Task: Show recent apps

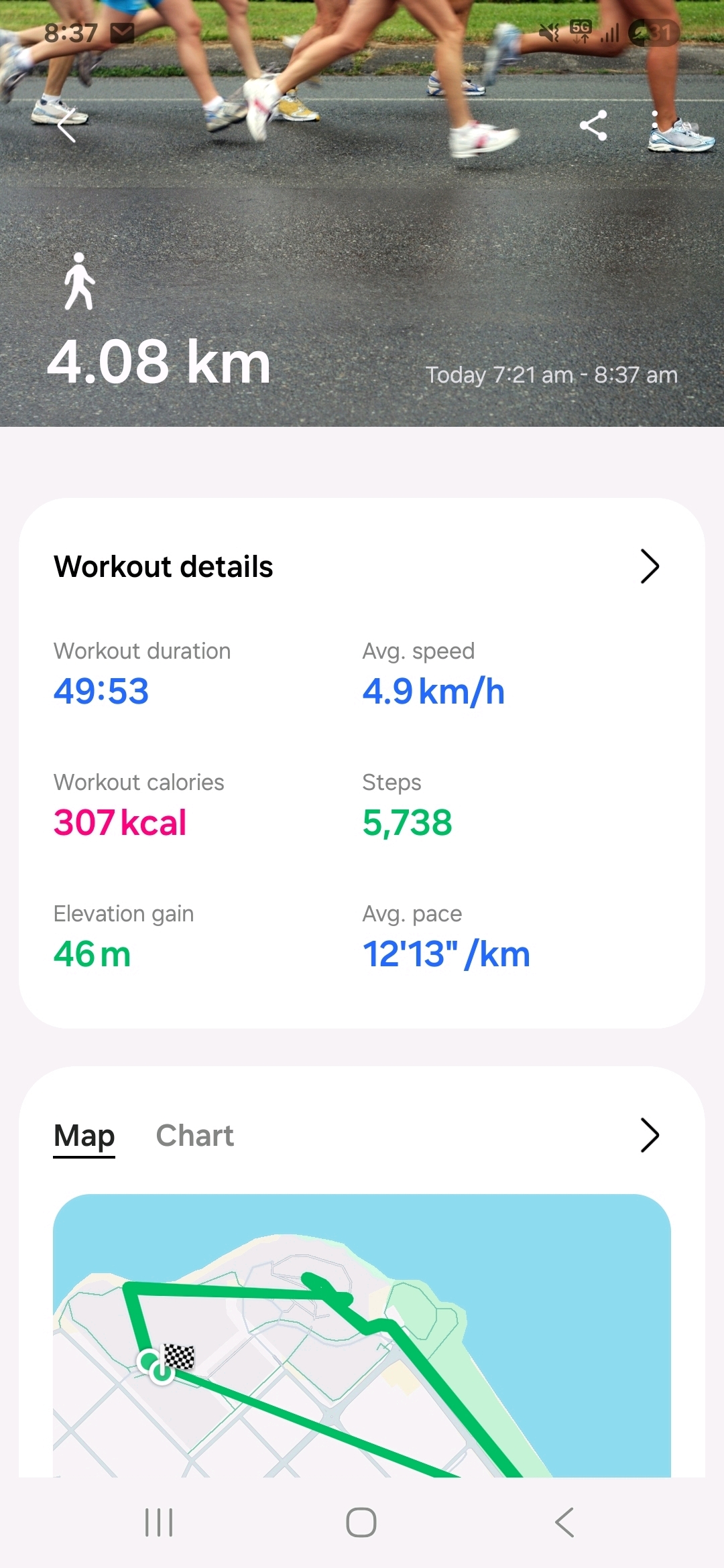Action: click(159, 1522)
